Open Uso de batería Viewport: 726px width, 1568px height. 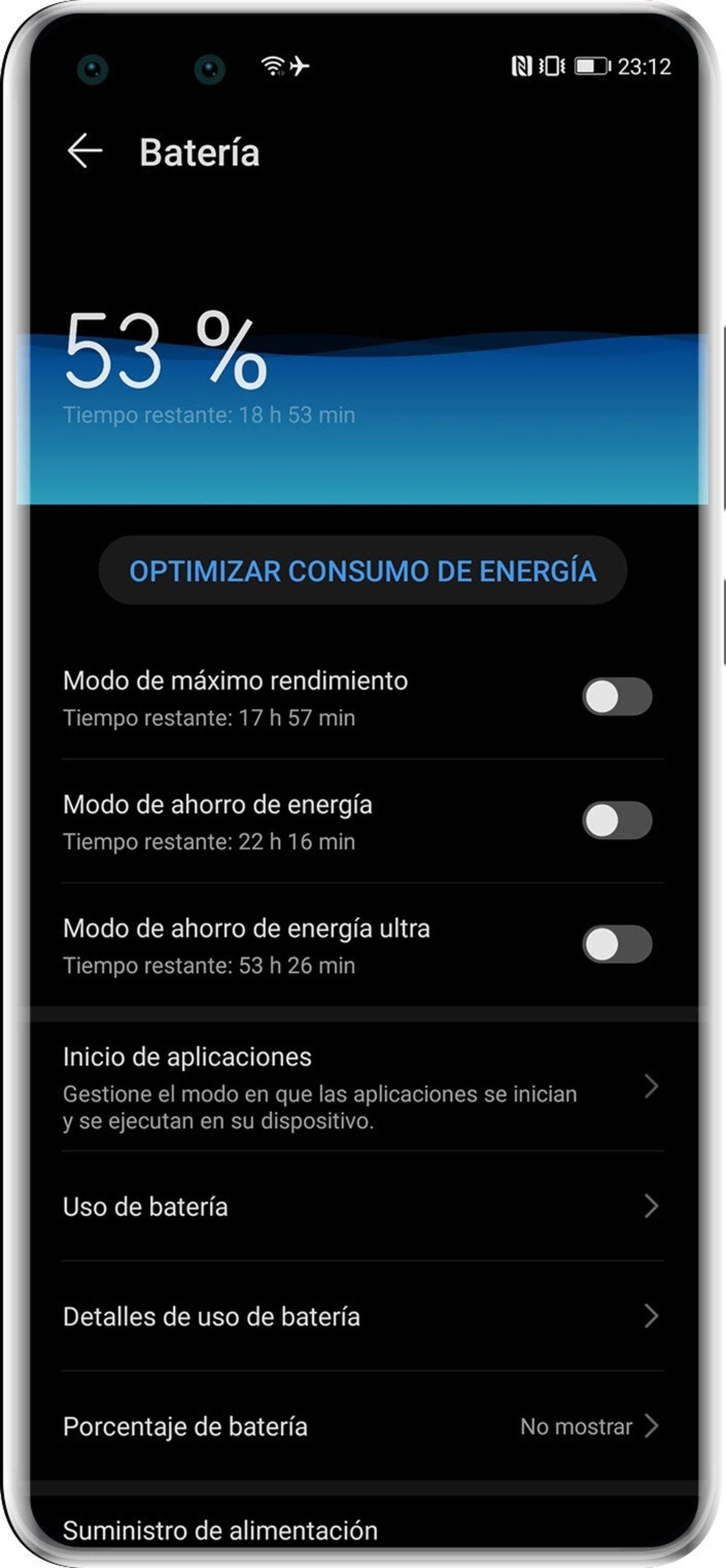tap(362, 1206)
